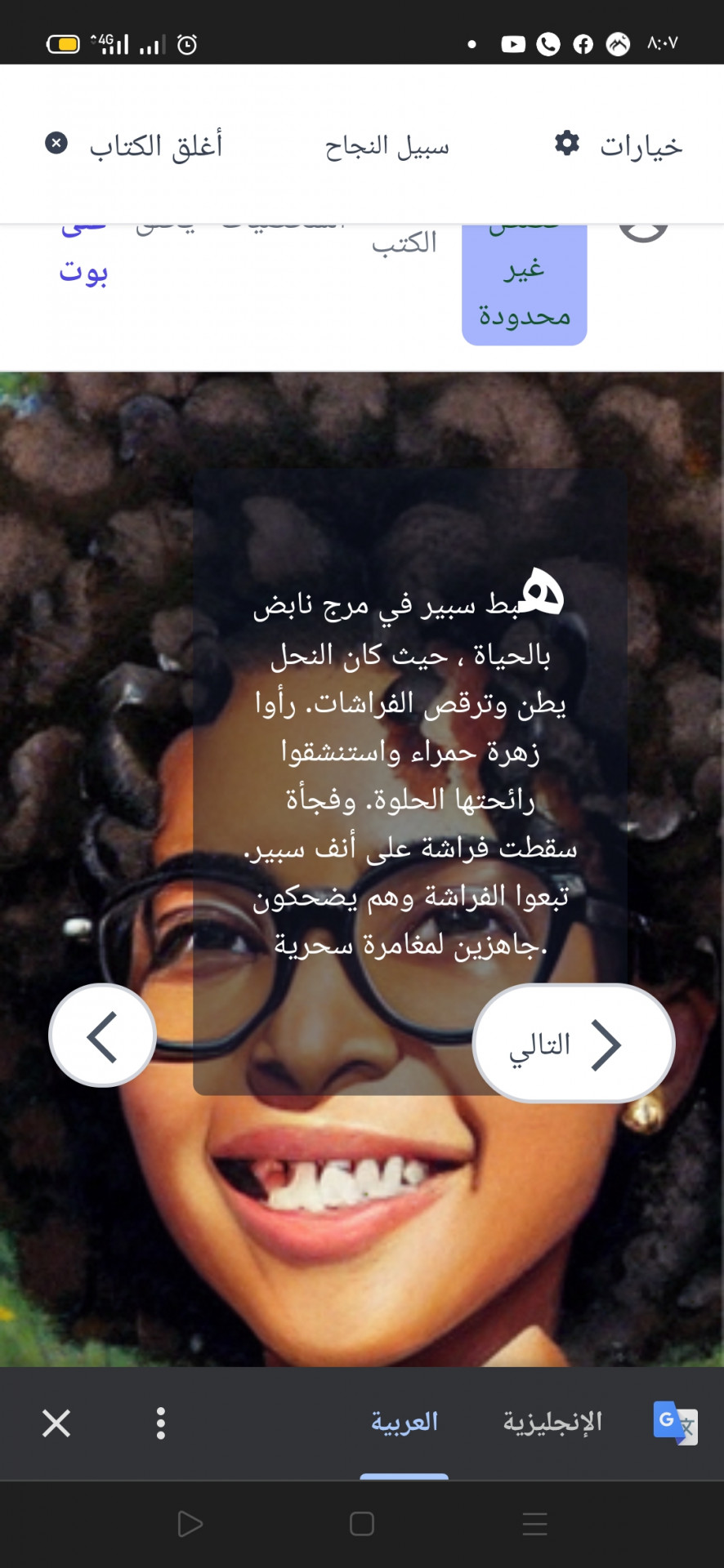Go back to the previous story page
724x1568 pixels.
click(103, 1036)
